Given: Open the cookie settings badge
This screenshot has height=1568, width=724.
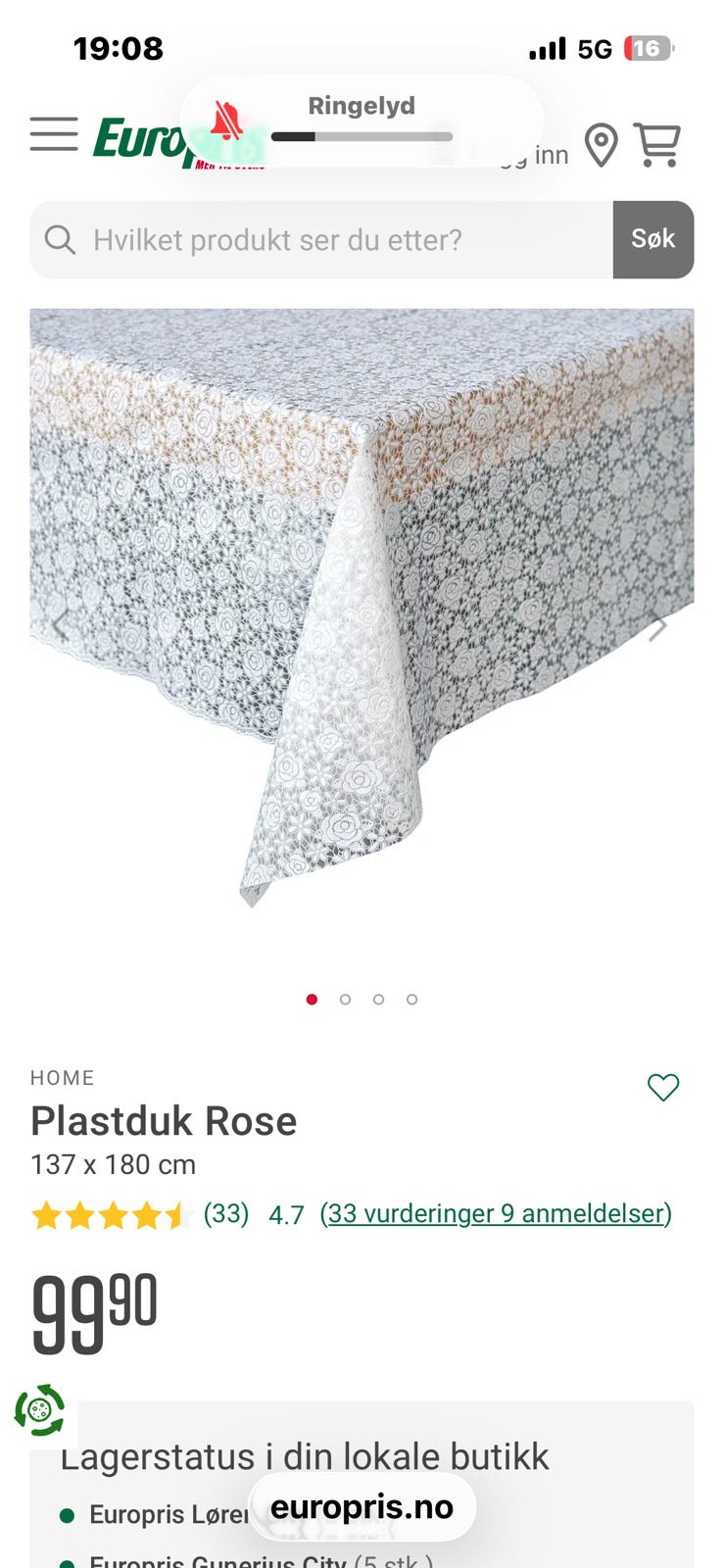Looking at the screenshot, I should tap(39, 1410).
